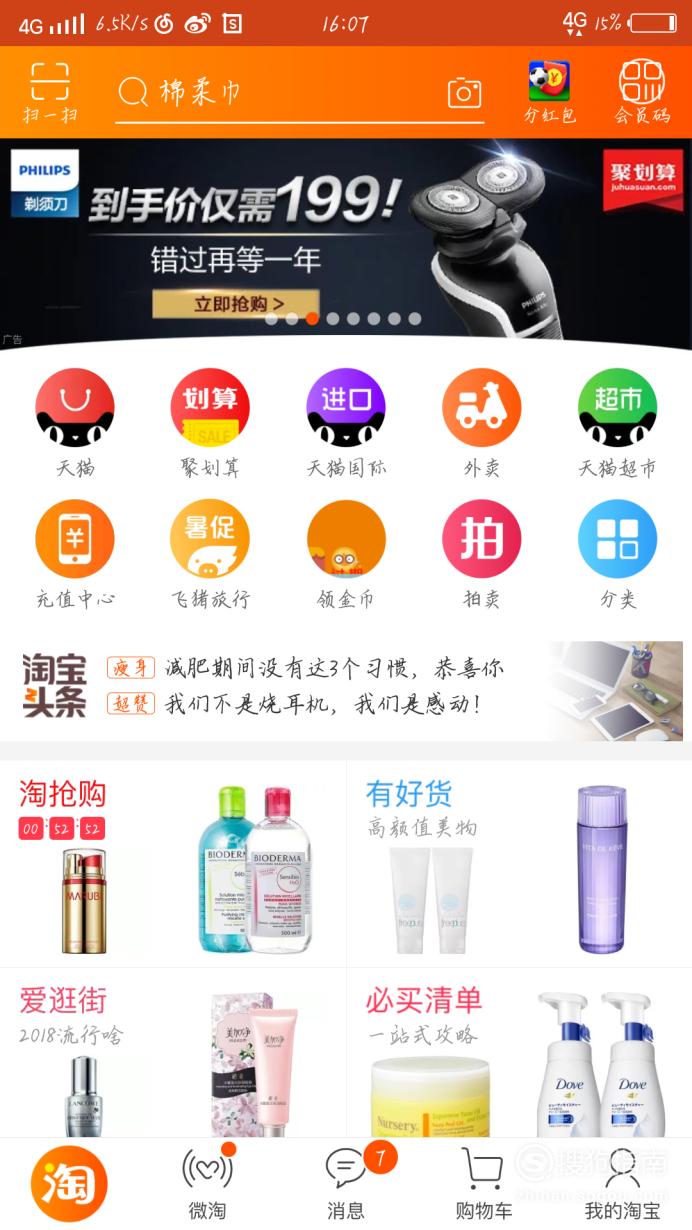Open the 扫一扫 scanner
The width and height of the screenshot is (692, 1230).
tap(50, 92)
